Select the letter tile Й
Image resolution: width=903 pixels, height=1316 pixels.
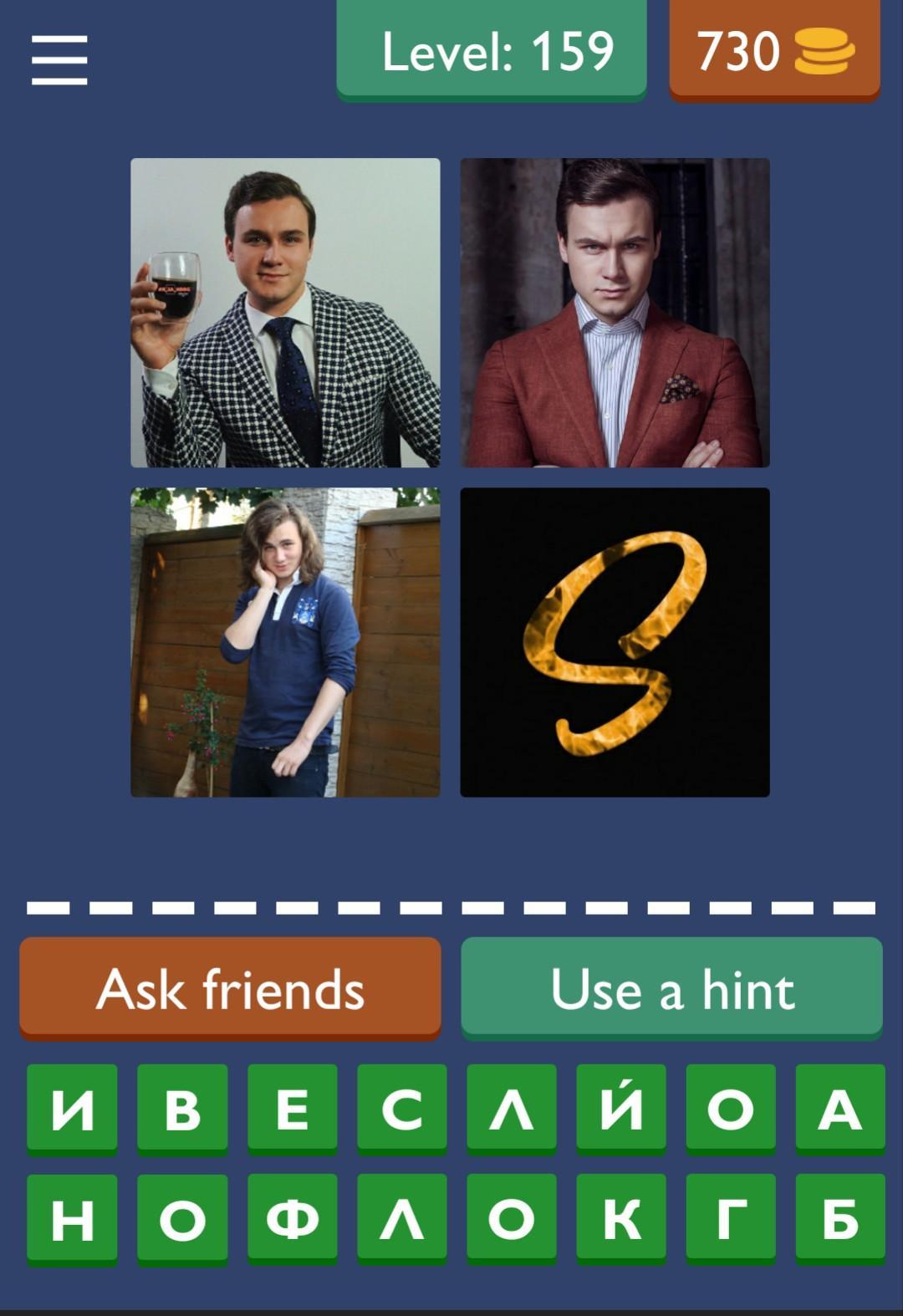pyautogui.click(x=621, y=1109)
